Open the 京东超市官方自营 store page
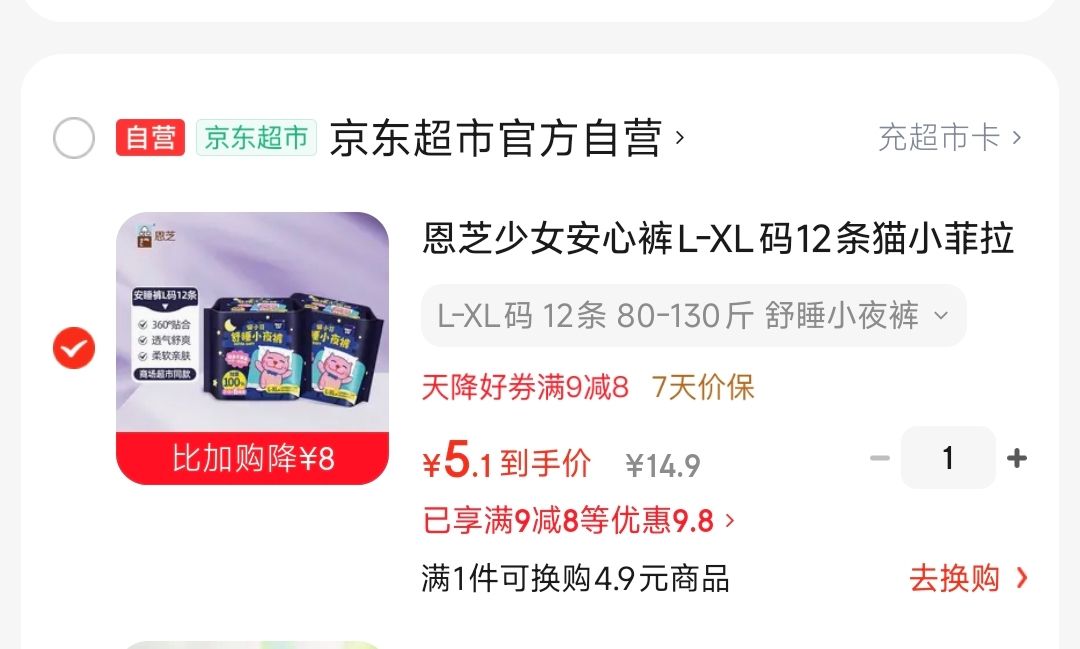 [x=507, y=138]
